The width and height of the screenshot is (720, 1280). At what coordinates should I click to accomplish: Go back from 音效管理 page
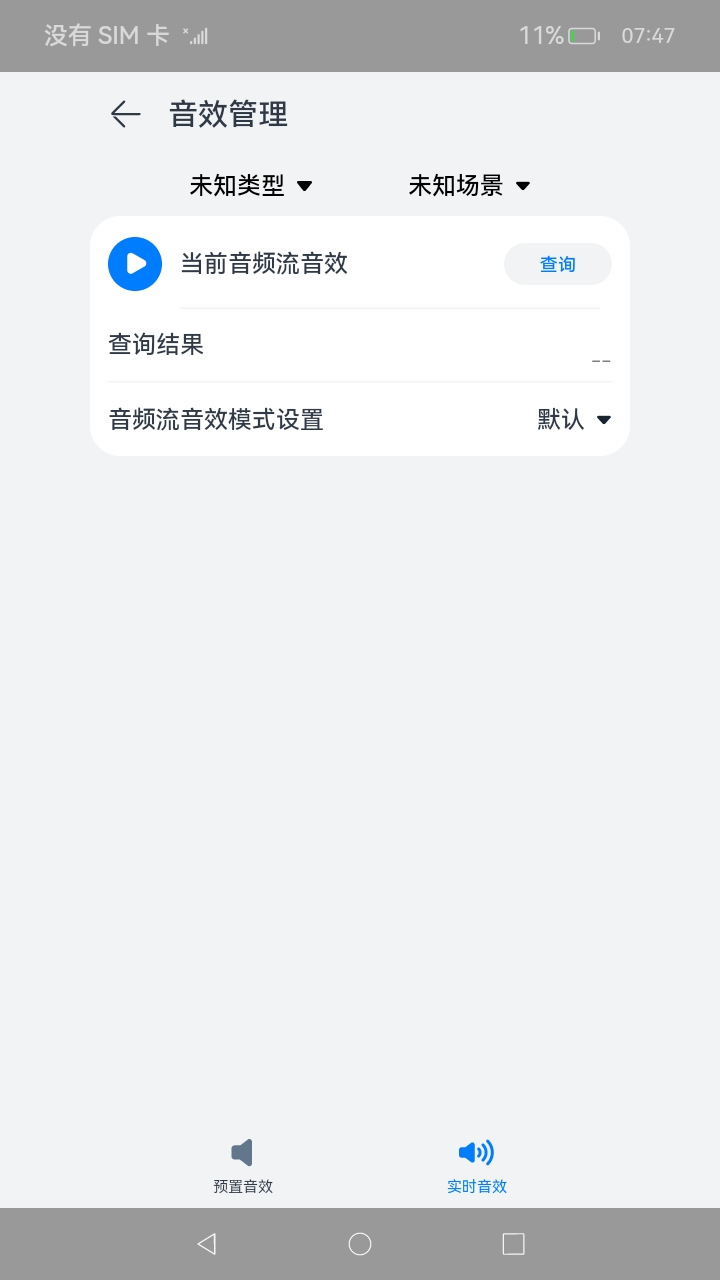[126, 115]
